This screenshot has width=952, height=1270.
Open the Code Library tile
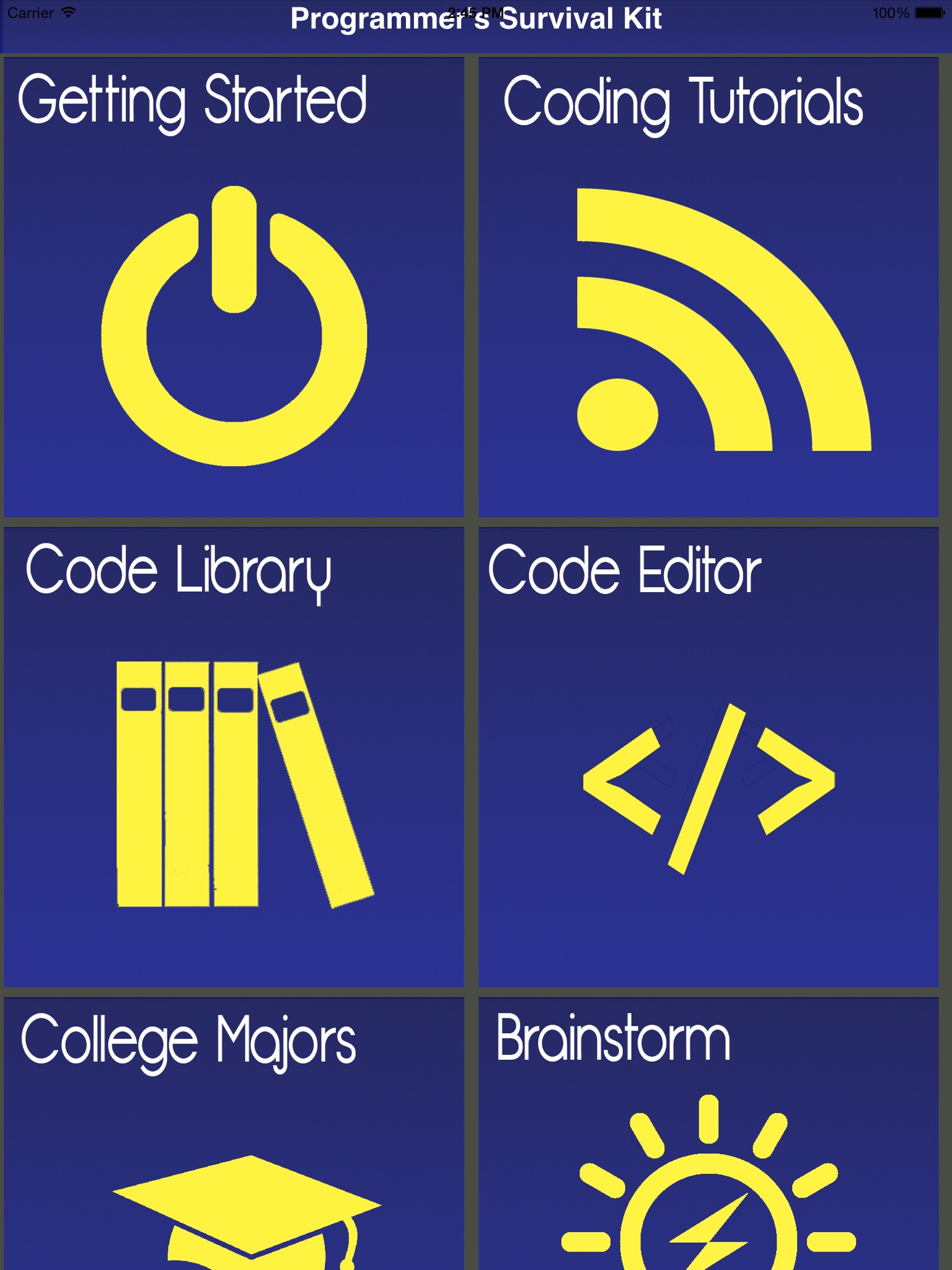234,757
